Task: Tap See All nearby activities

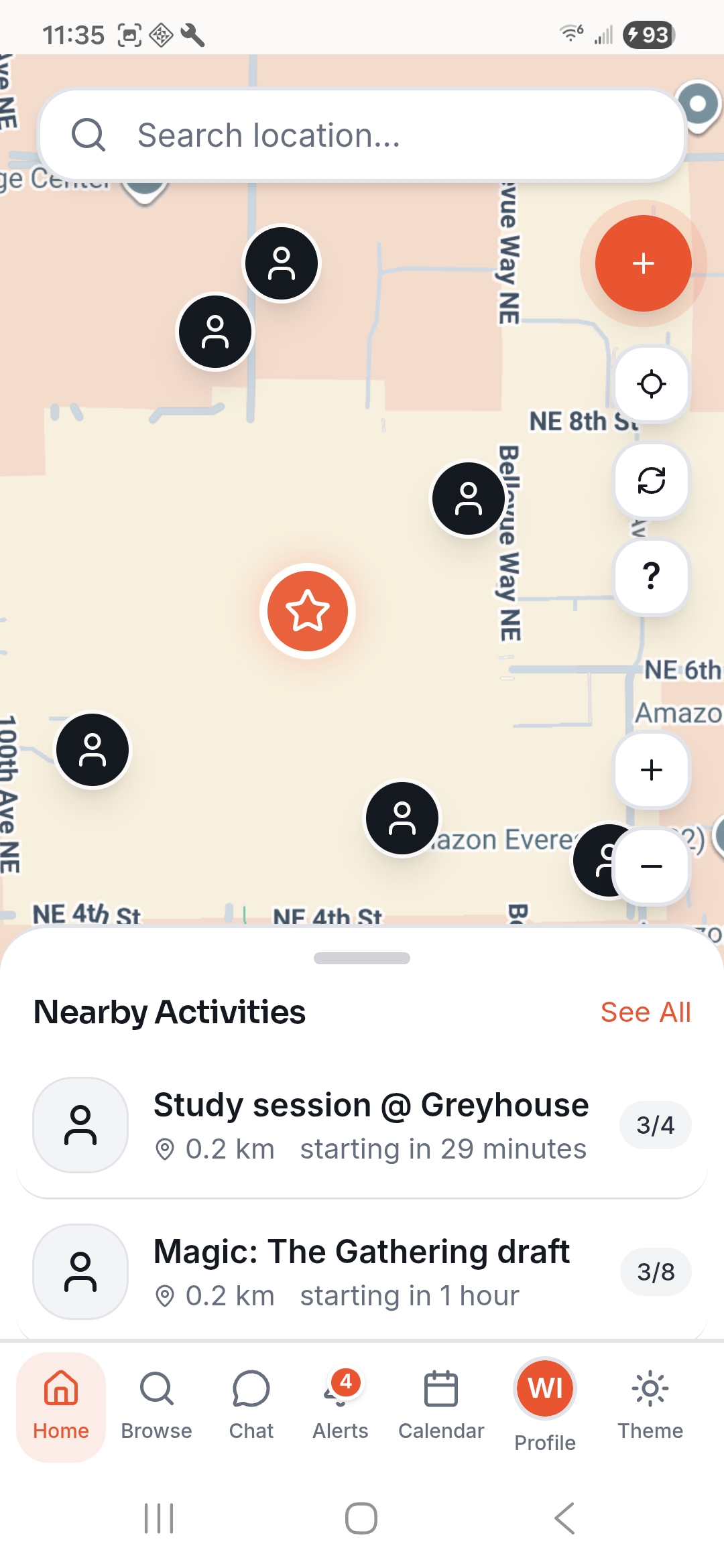Action: [646, 1012]
